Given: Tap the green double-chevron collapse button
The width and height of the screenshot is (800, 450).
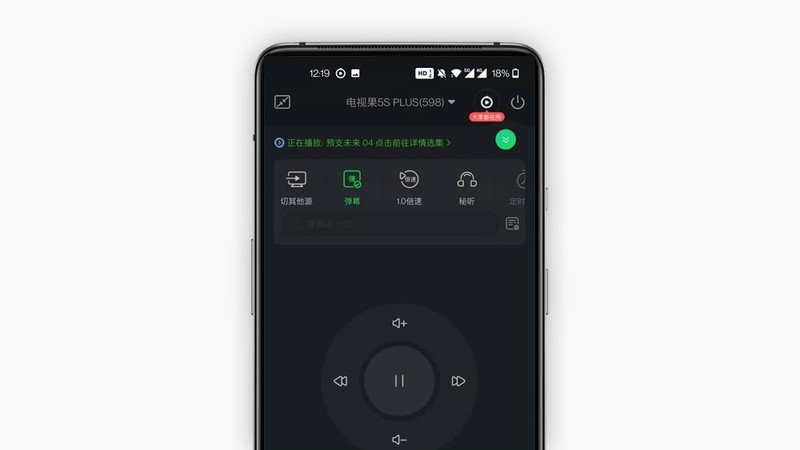Looking at the screenshot, I should click(x=506, y=139).
